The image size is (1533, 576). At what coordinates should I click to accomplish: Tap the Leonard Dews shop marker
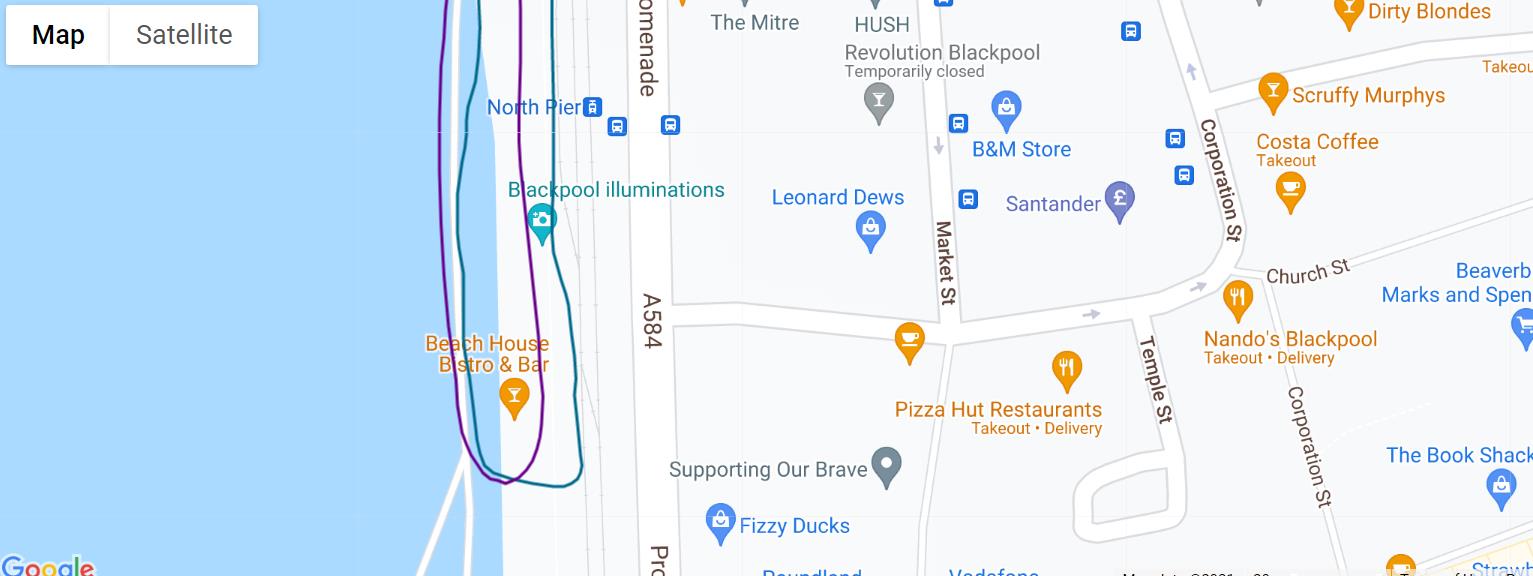(871, 230)
